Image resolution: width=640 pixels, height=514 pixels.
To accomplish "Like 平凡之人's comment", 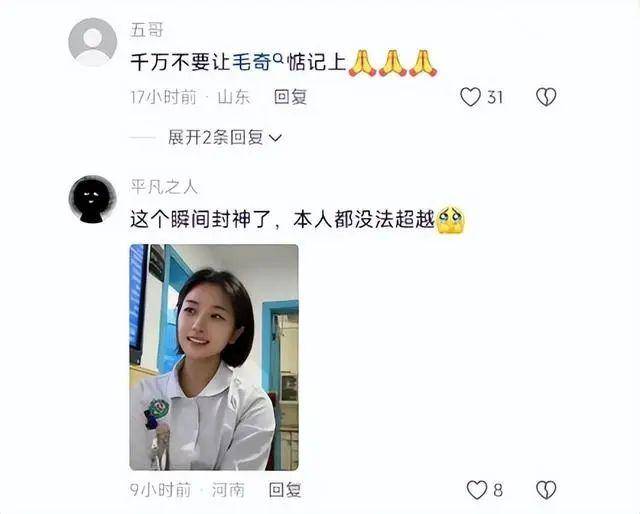I will click(x=477, y=490).
